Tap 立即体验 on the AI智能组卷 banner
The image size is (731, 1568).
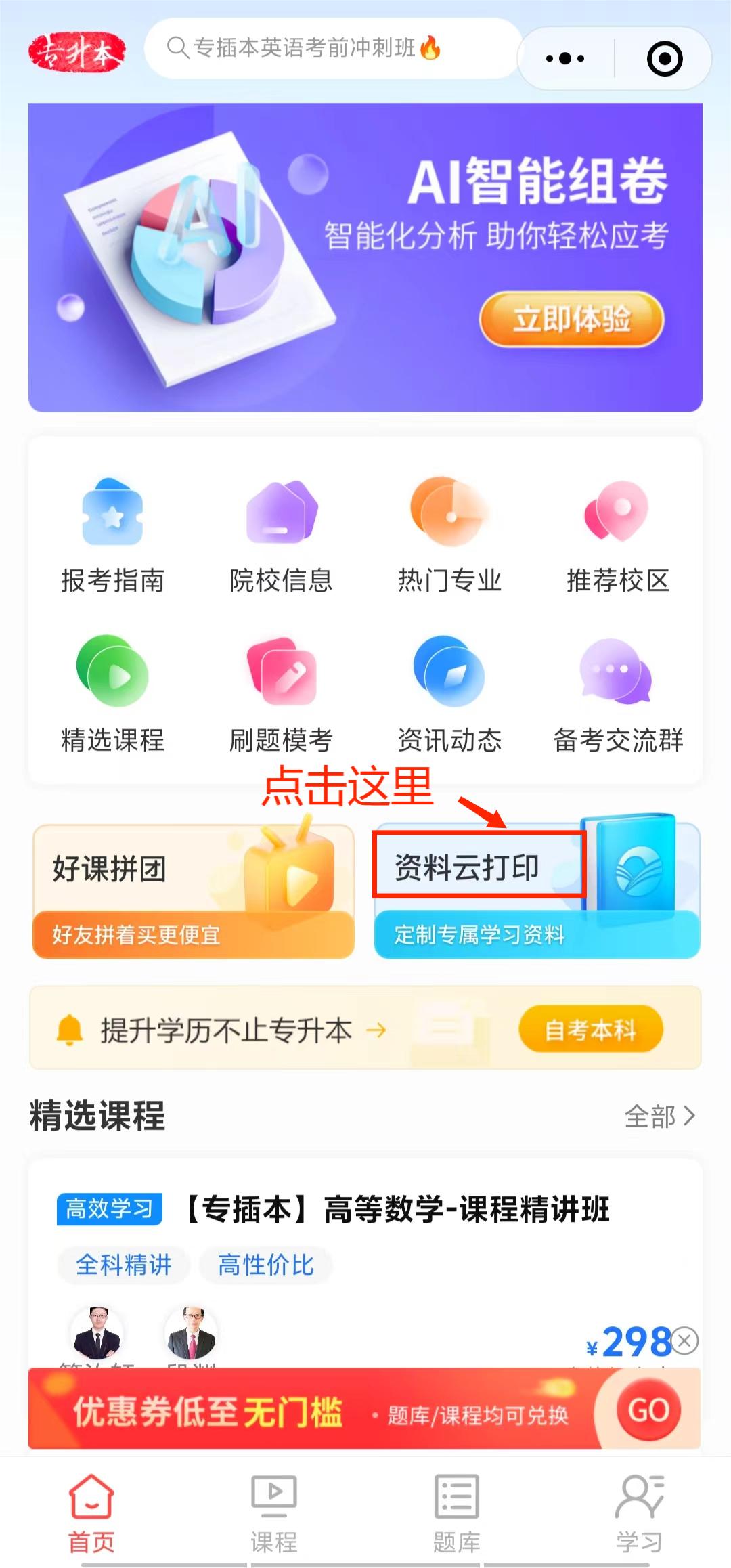point(571,319)
